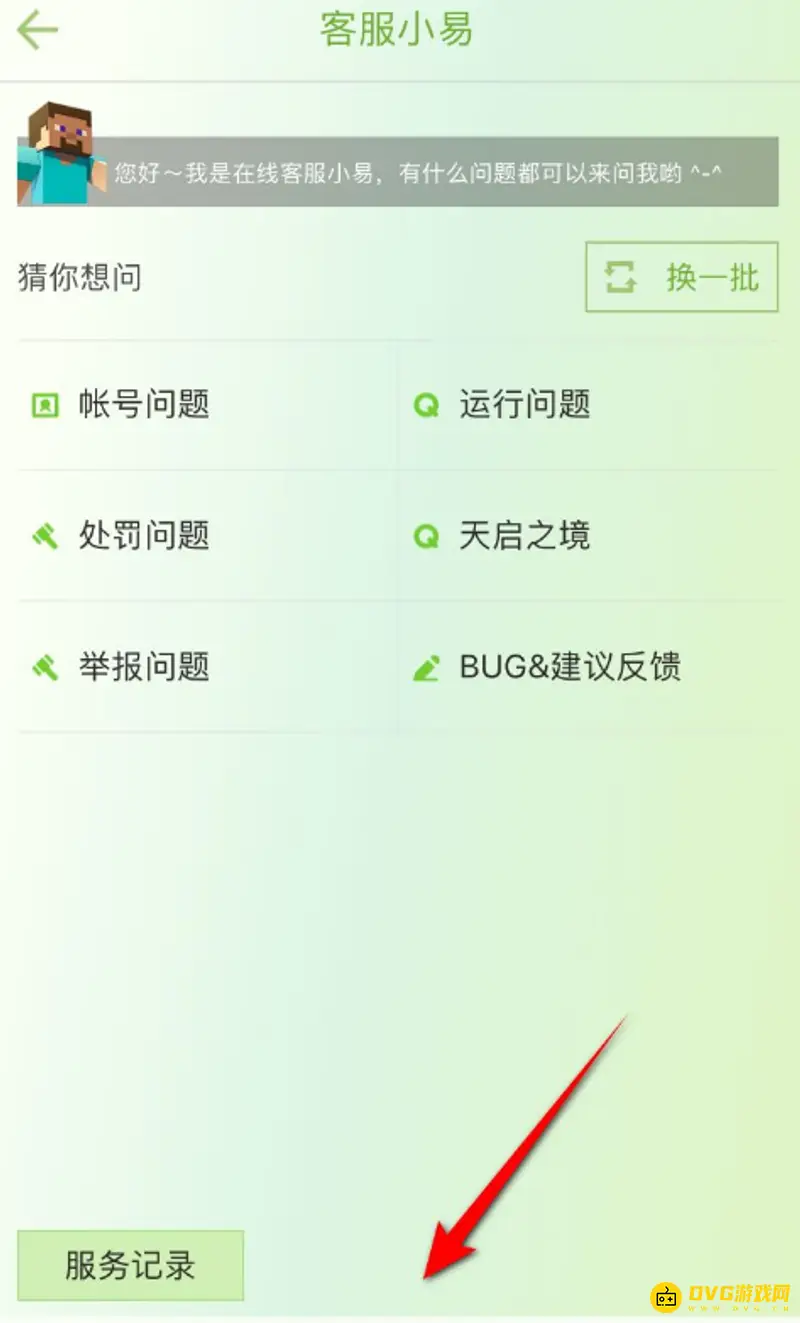
Task: Select 举报问题 topic
Action: point(143,667)
